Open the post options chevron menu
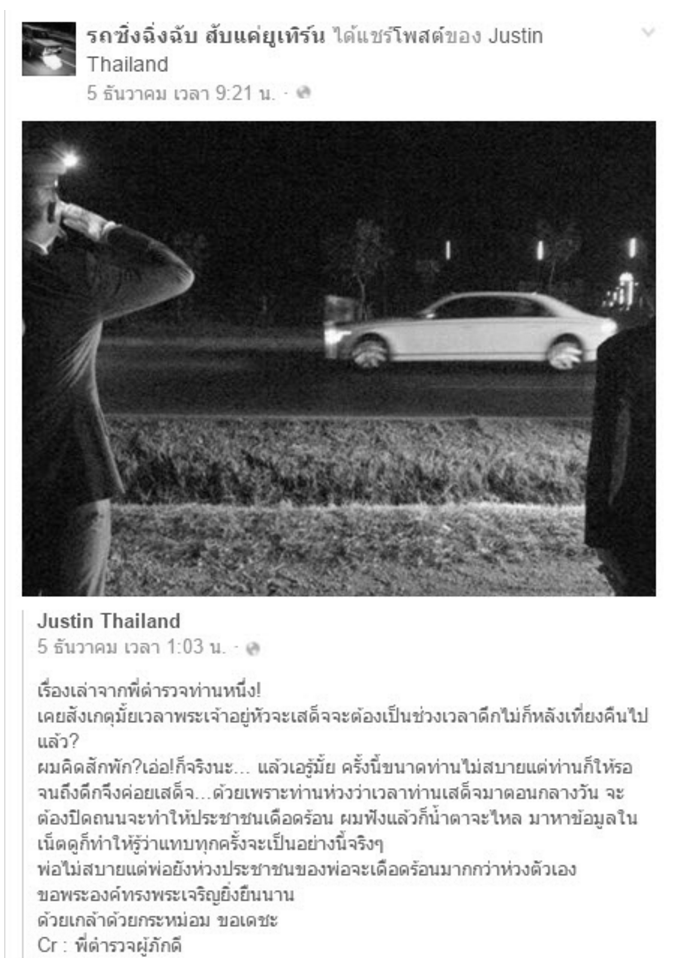Screen dimensions: 686x958 (649, 32)
